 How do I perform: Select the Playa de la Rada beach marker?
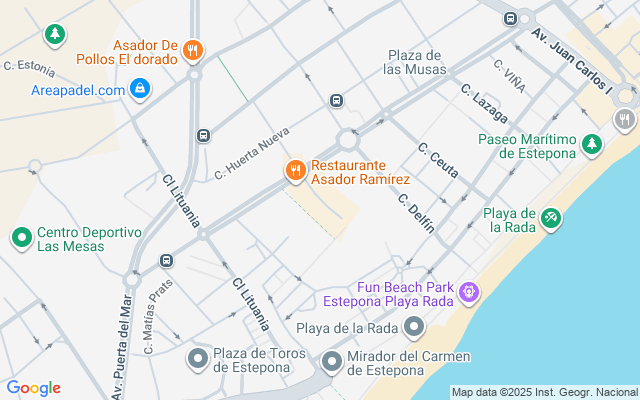click(x=550, y=218)
